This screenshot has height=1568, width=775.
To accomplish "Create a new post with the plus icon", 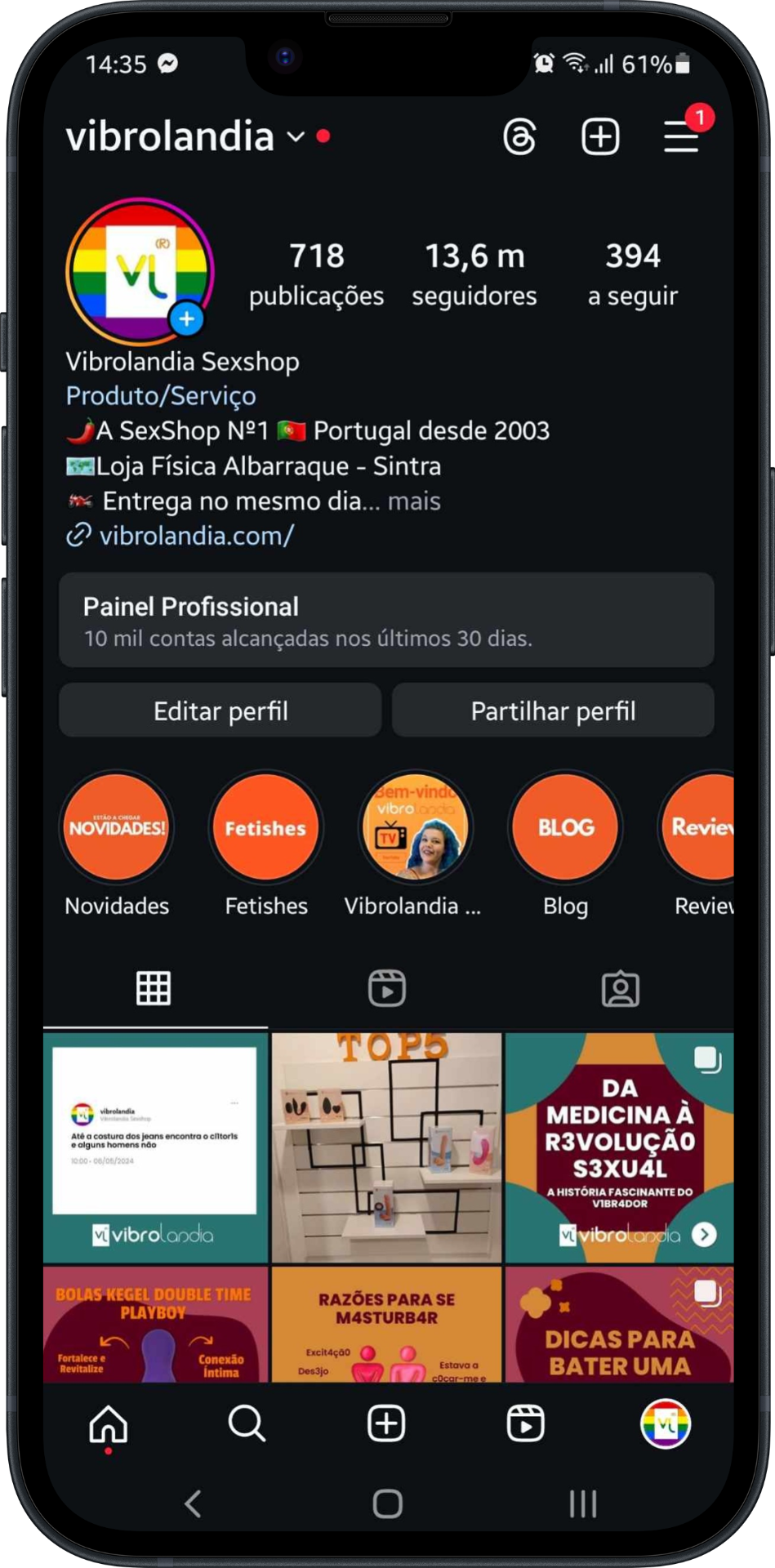I will (600, 136).
